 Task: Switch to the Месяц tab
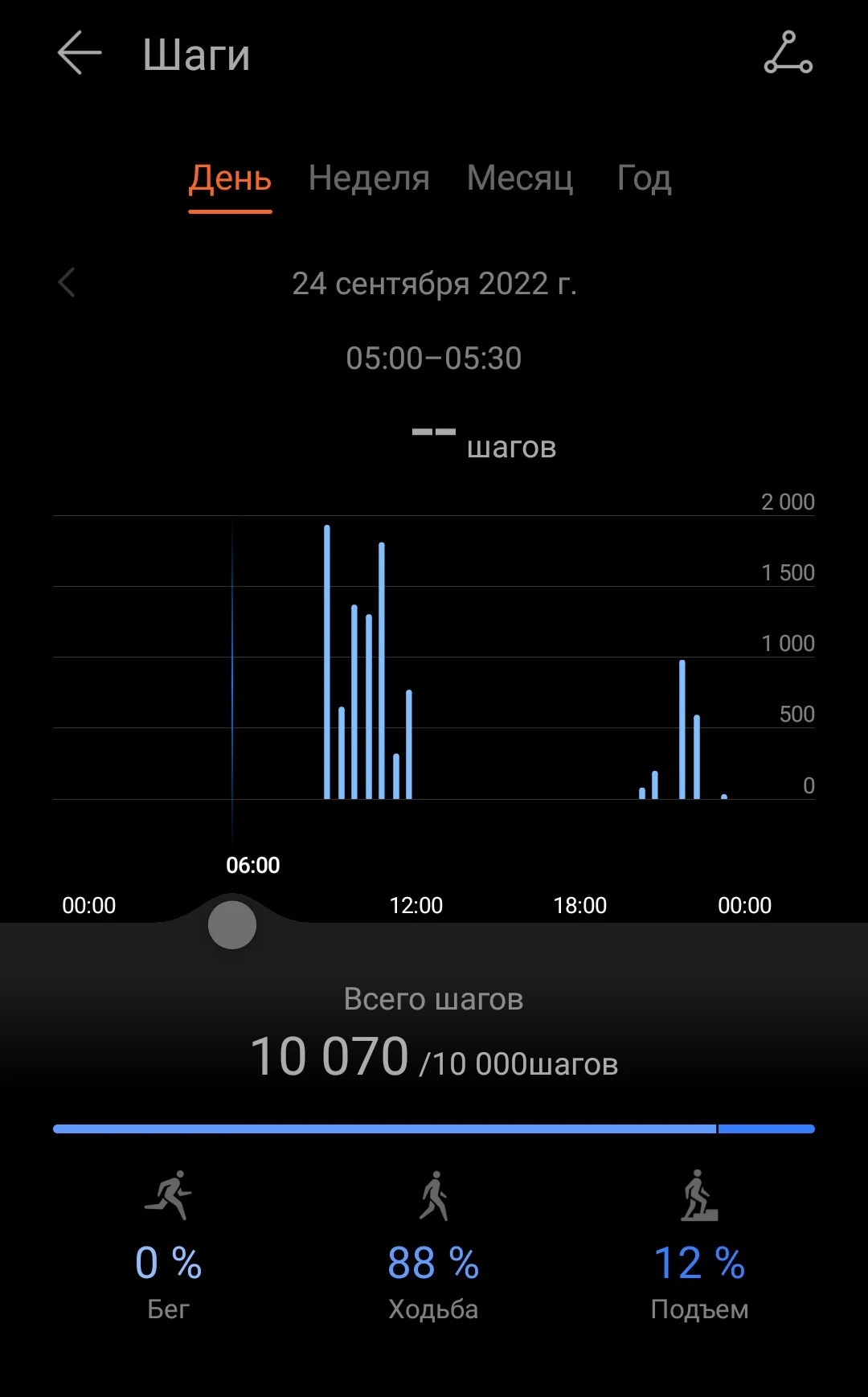[520, 178]
